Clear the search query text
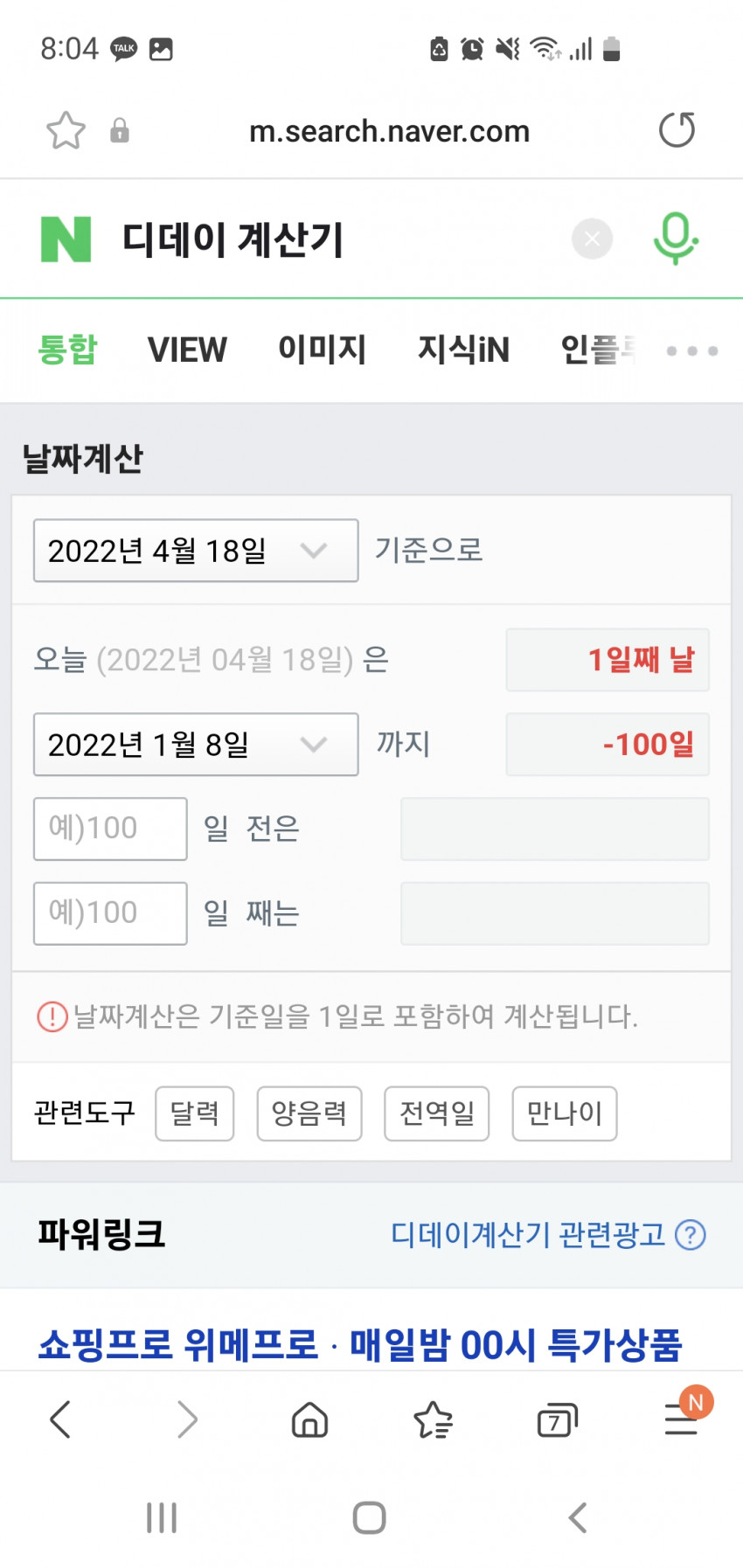This screenshot has width=743, height=1568. tap(592, 239)
